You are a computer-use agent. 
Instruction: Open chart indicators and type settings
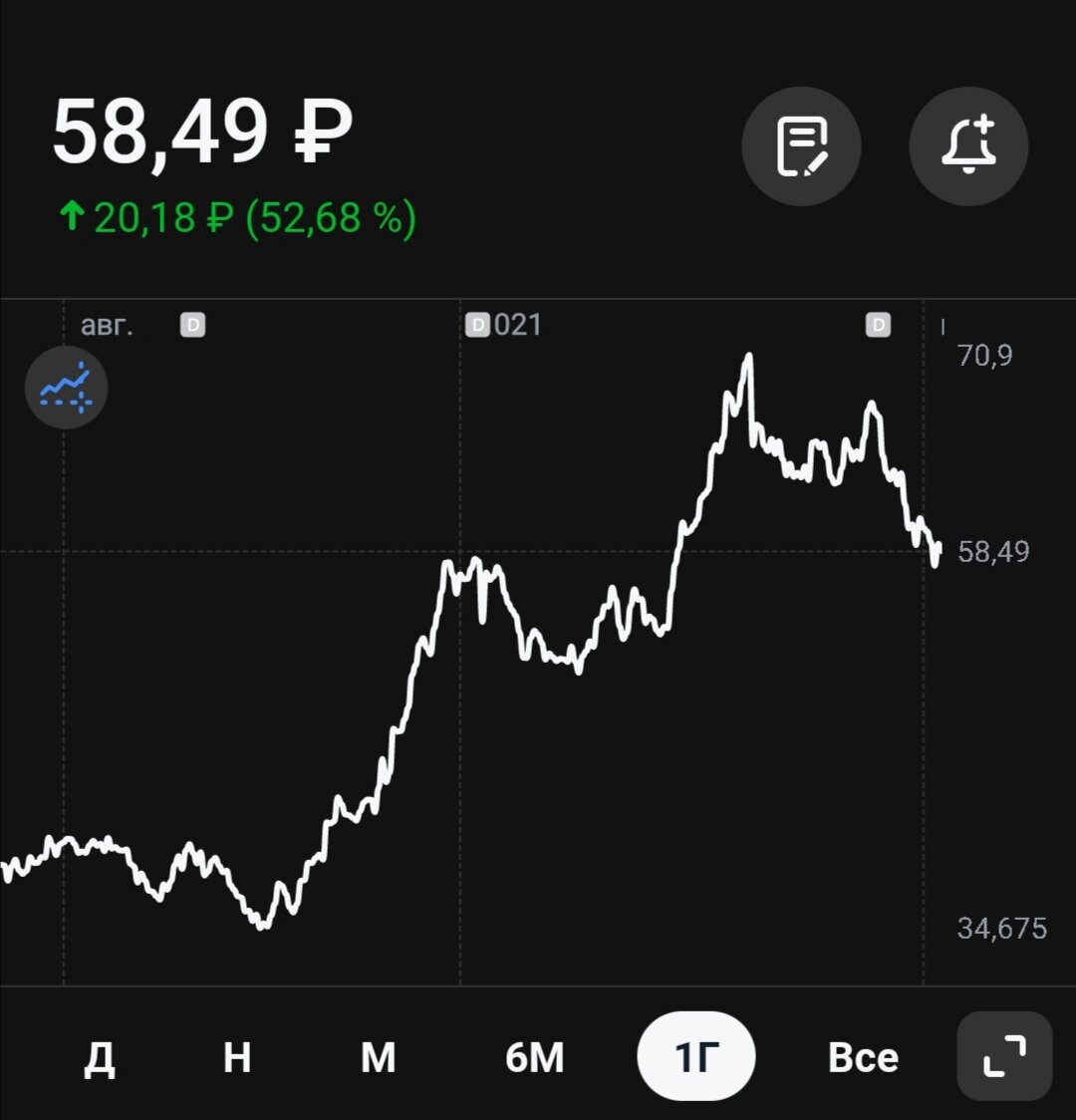(x=66, y=388)
